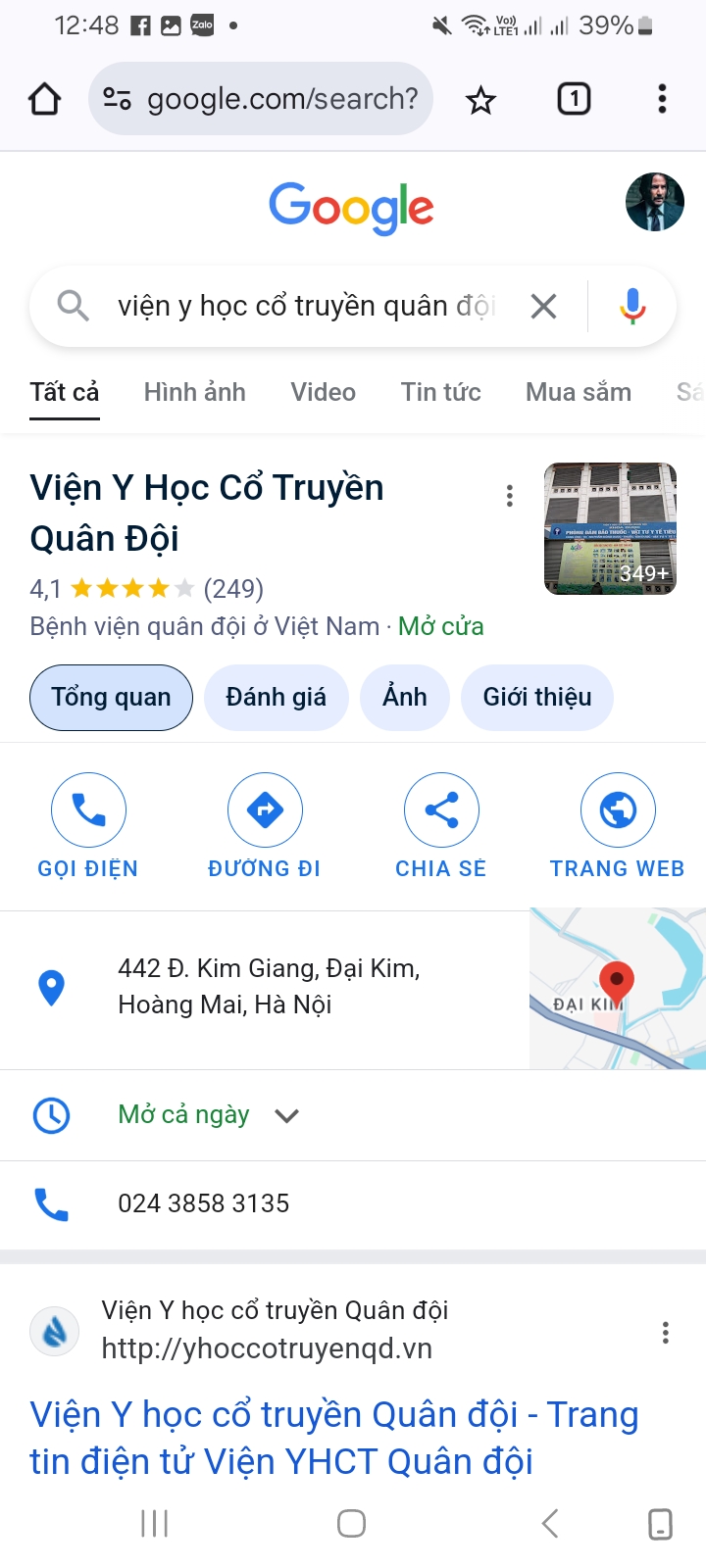Expand the Mở cả ngày opening hours
Viewport: 706px width, 1568px height.
(286, 1115)
